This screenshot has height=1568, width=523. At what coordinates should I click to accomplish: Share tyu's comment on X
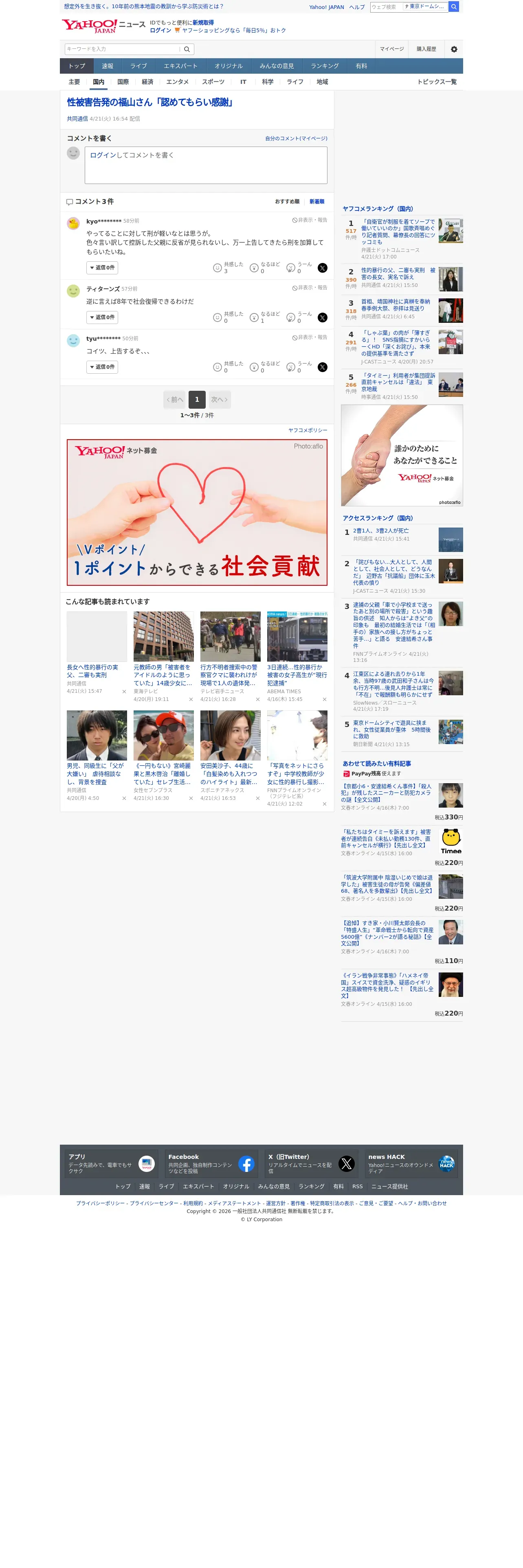point(323,367)
